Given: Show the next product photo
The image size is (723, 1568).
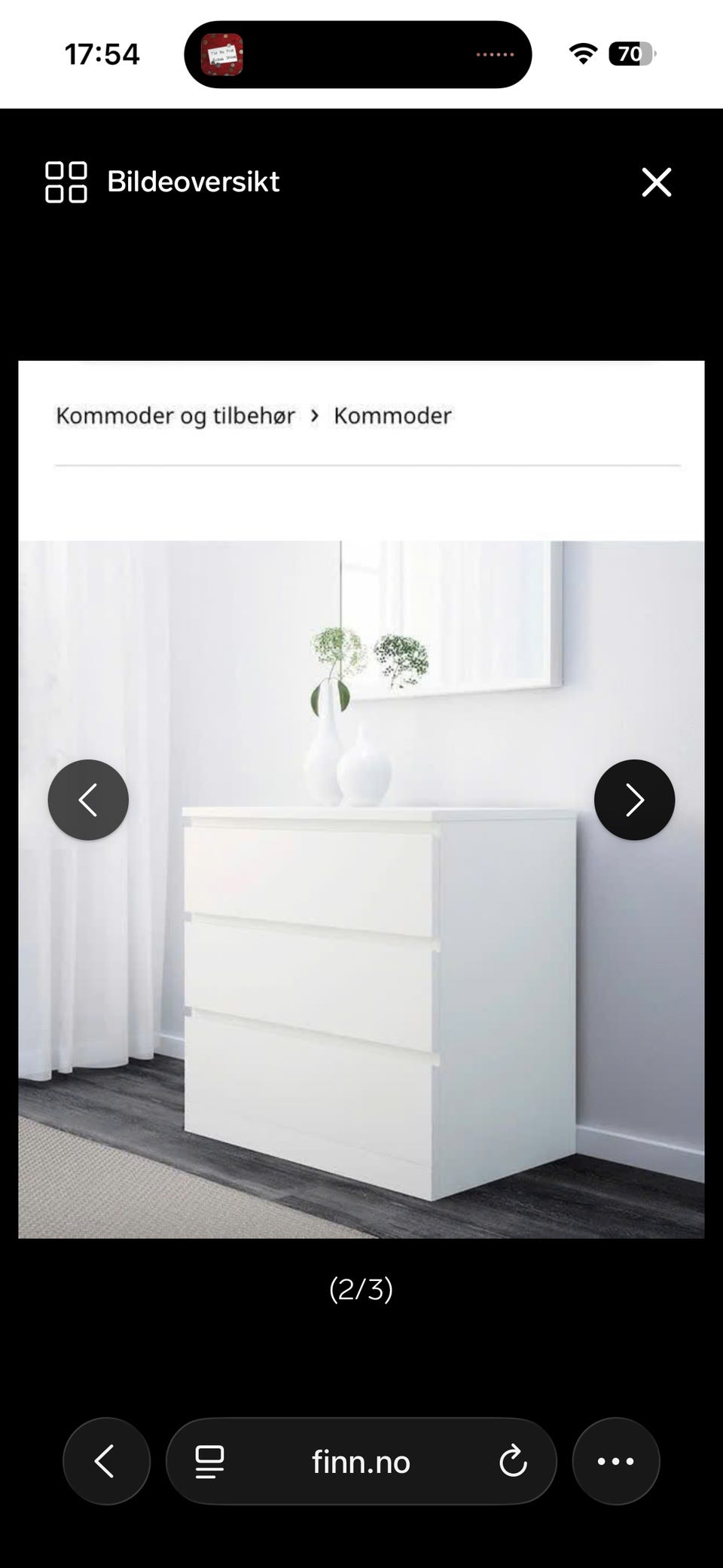Looking at the screenshot, I should pos(633,799).
